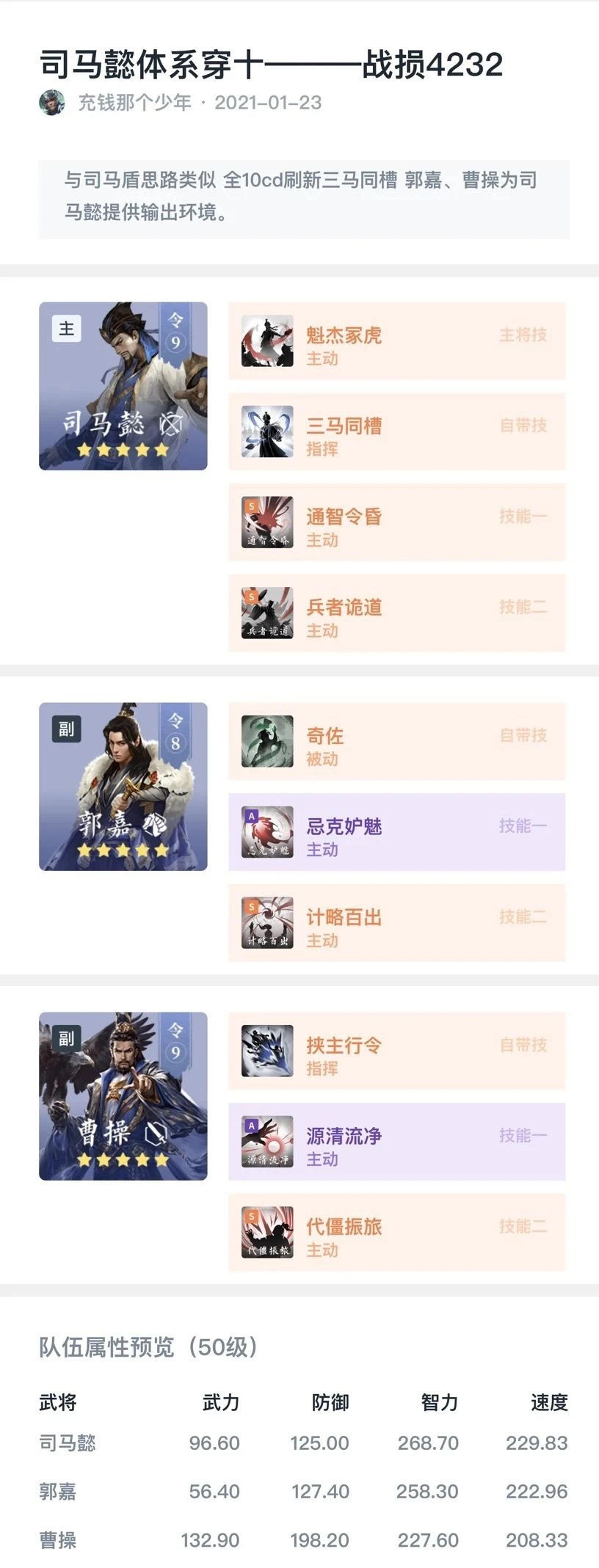
Task: Open the 三马同槽 skill row
Action: click(396, 432)
